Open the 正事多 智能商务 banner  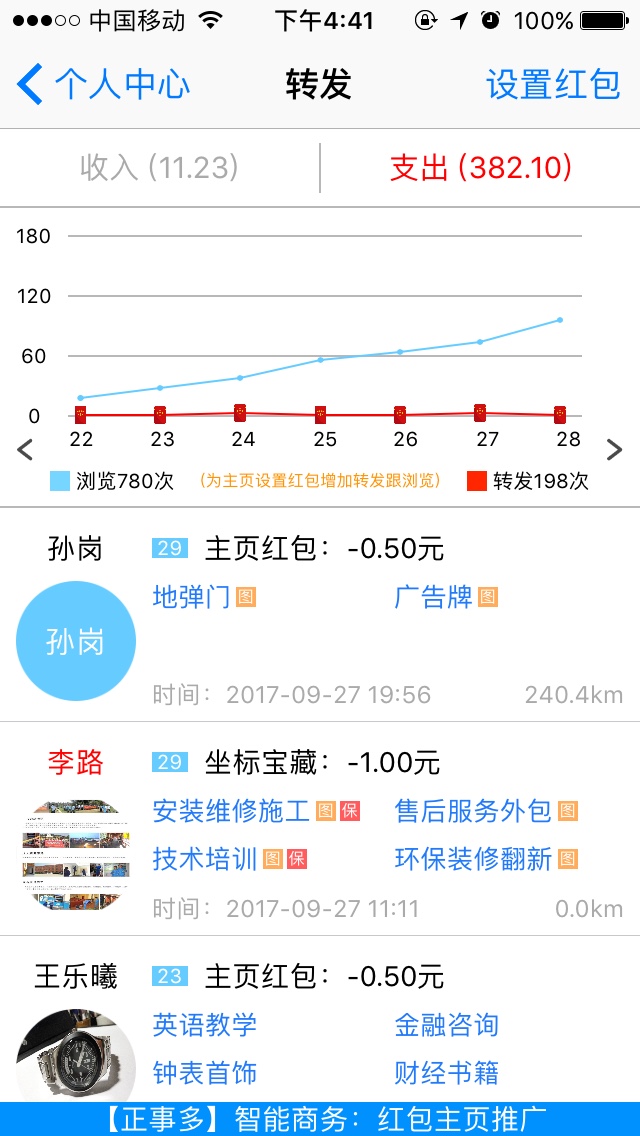pyautogui.click(x=320, y=1119)
